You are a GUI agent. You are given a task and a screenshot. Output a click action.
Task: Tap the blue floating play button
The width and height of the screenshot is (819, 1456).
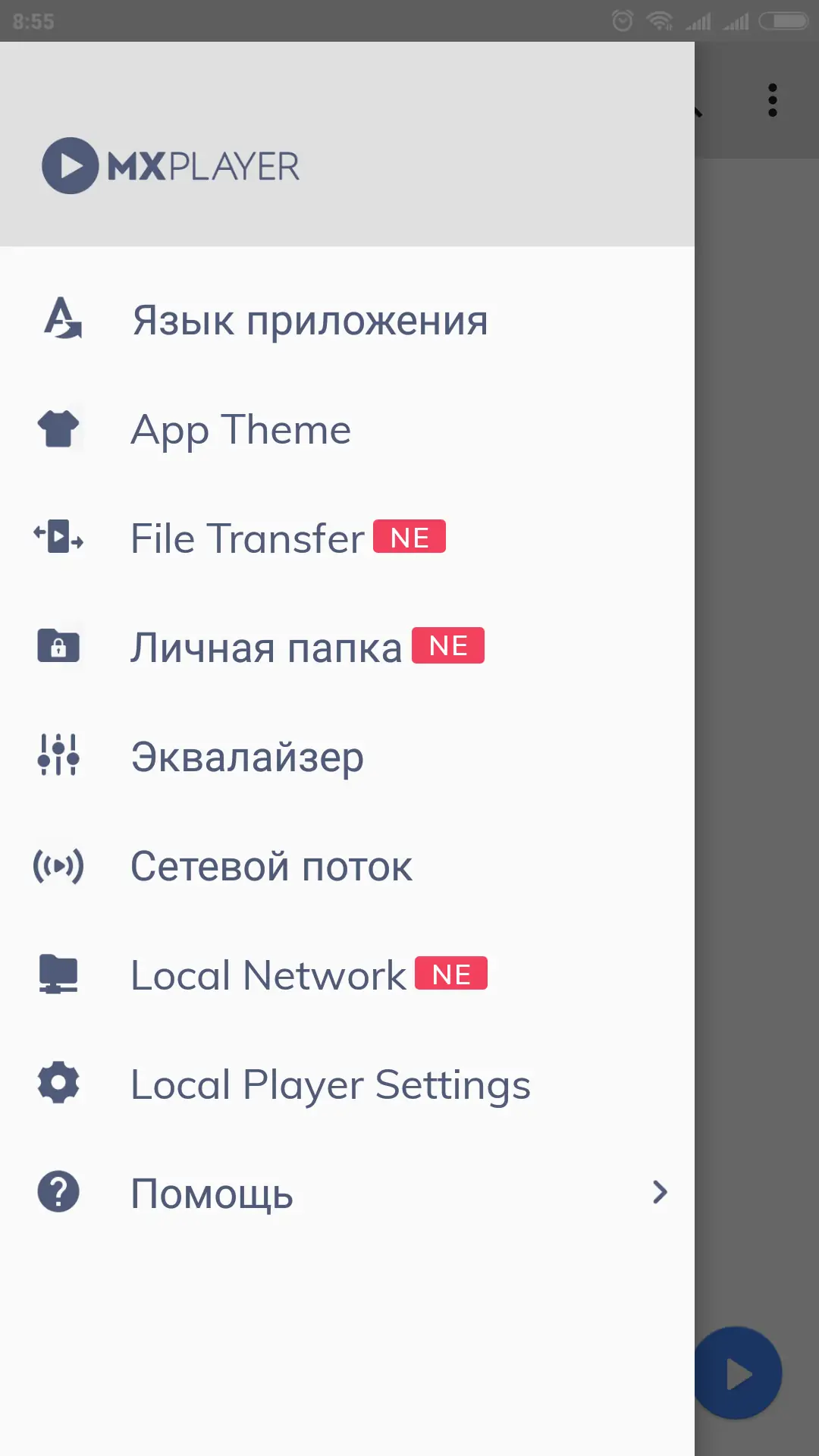[739, 1373]
